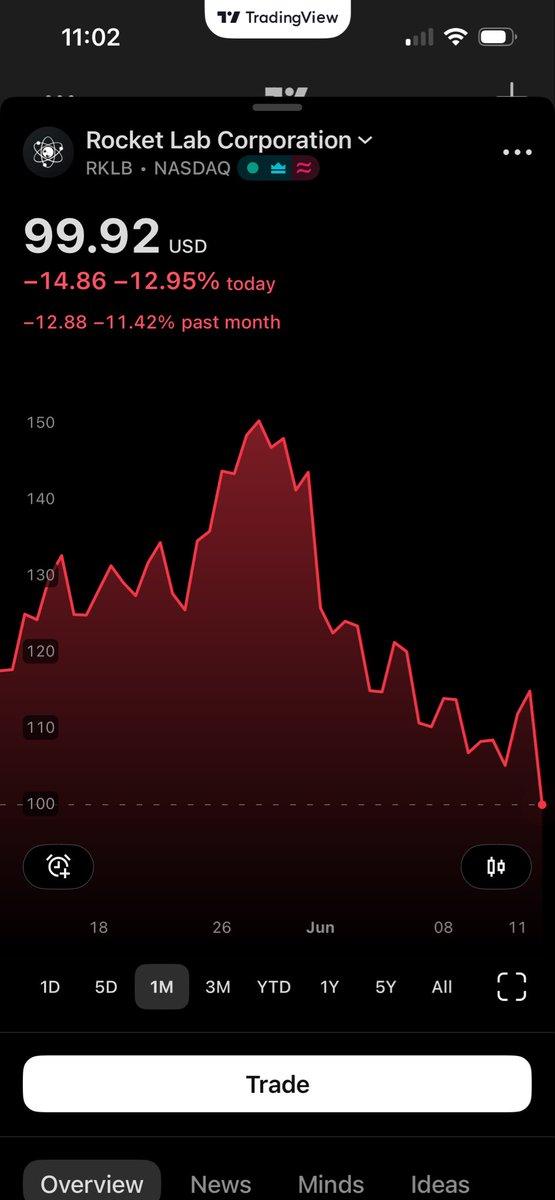555x1200 pixels.
Task: Go to the Ideas tab
Action: coord(441,1185)
